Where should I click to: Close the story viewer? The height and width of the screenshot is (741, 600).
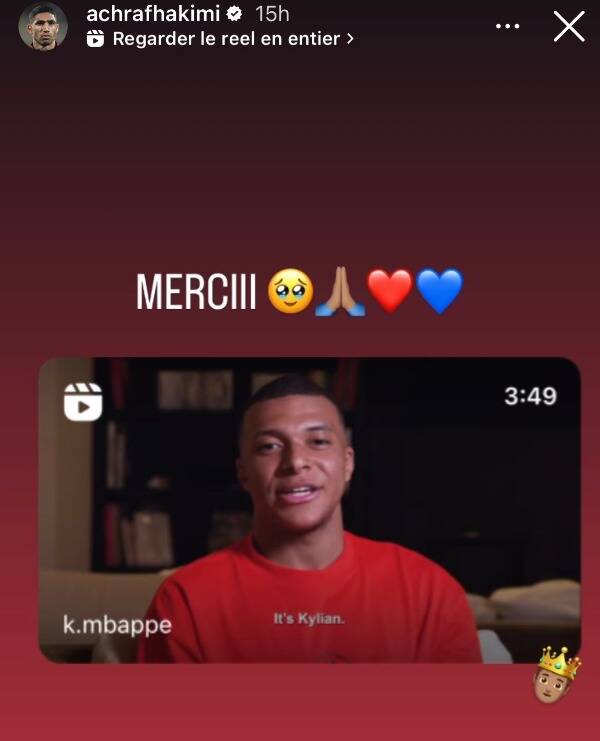point(569,27)
